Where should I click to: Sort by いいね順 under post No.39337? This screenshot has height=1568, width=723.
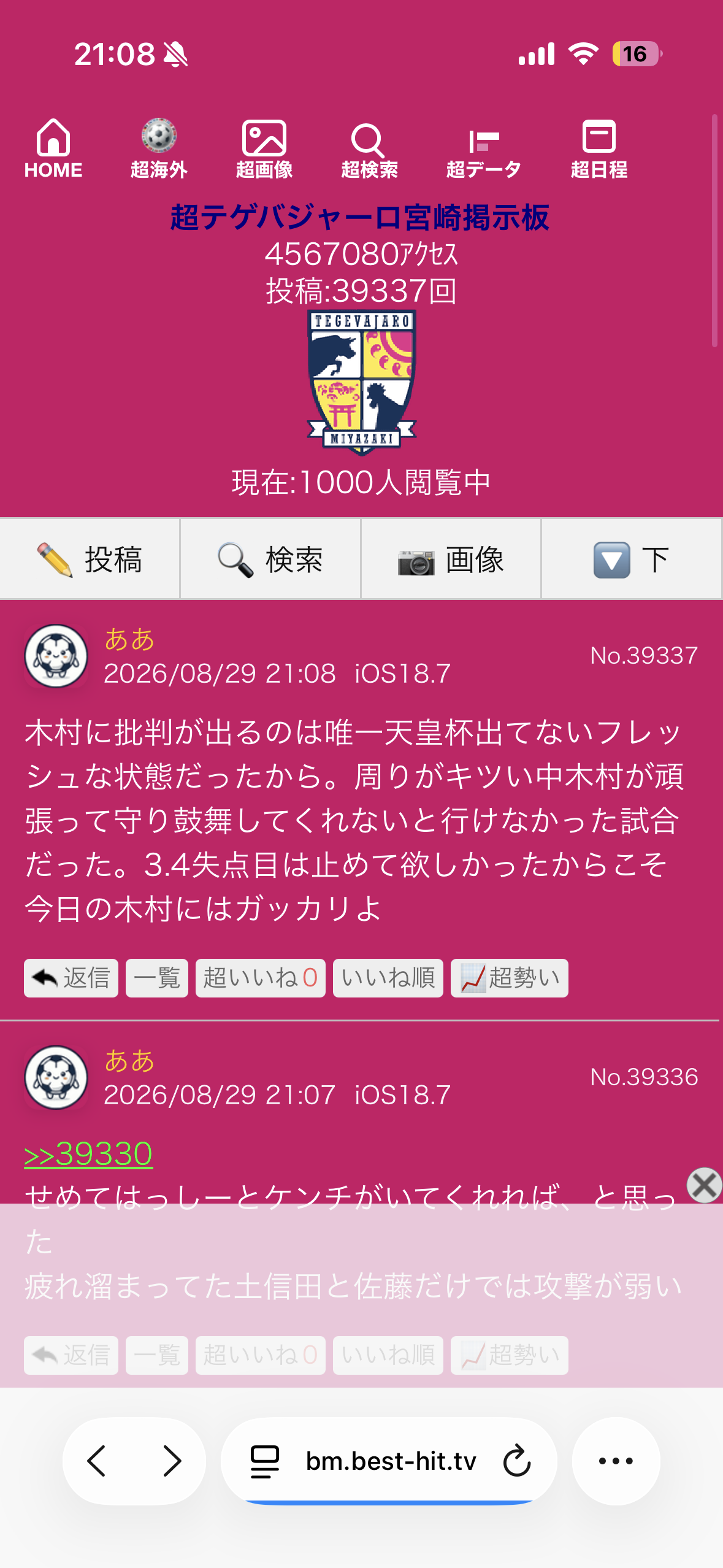[x=388, y=978]
